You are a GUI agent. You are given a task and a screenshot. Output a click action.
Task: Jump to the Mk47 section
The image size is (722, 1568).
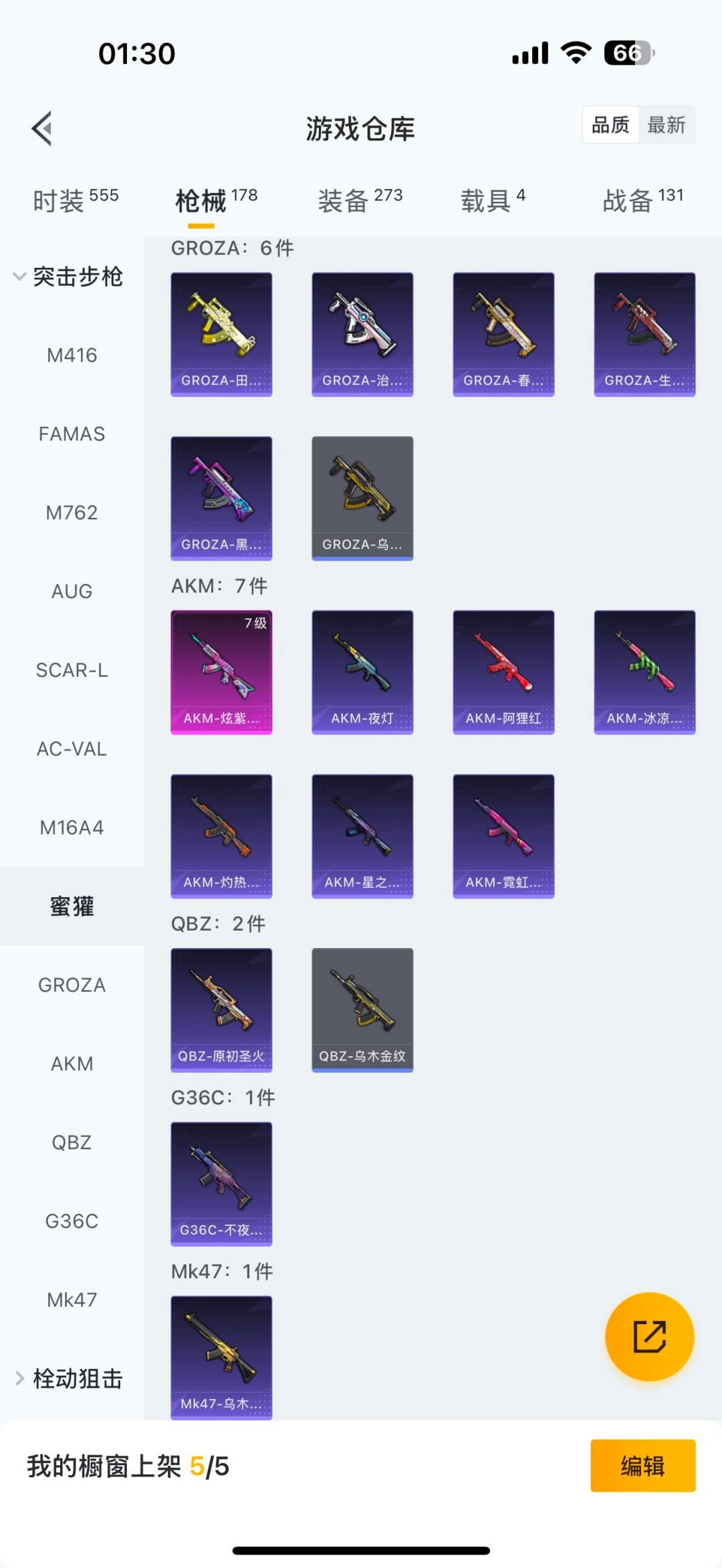point(72,1299)
